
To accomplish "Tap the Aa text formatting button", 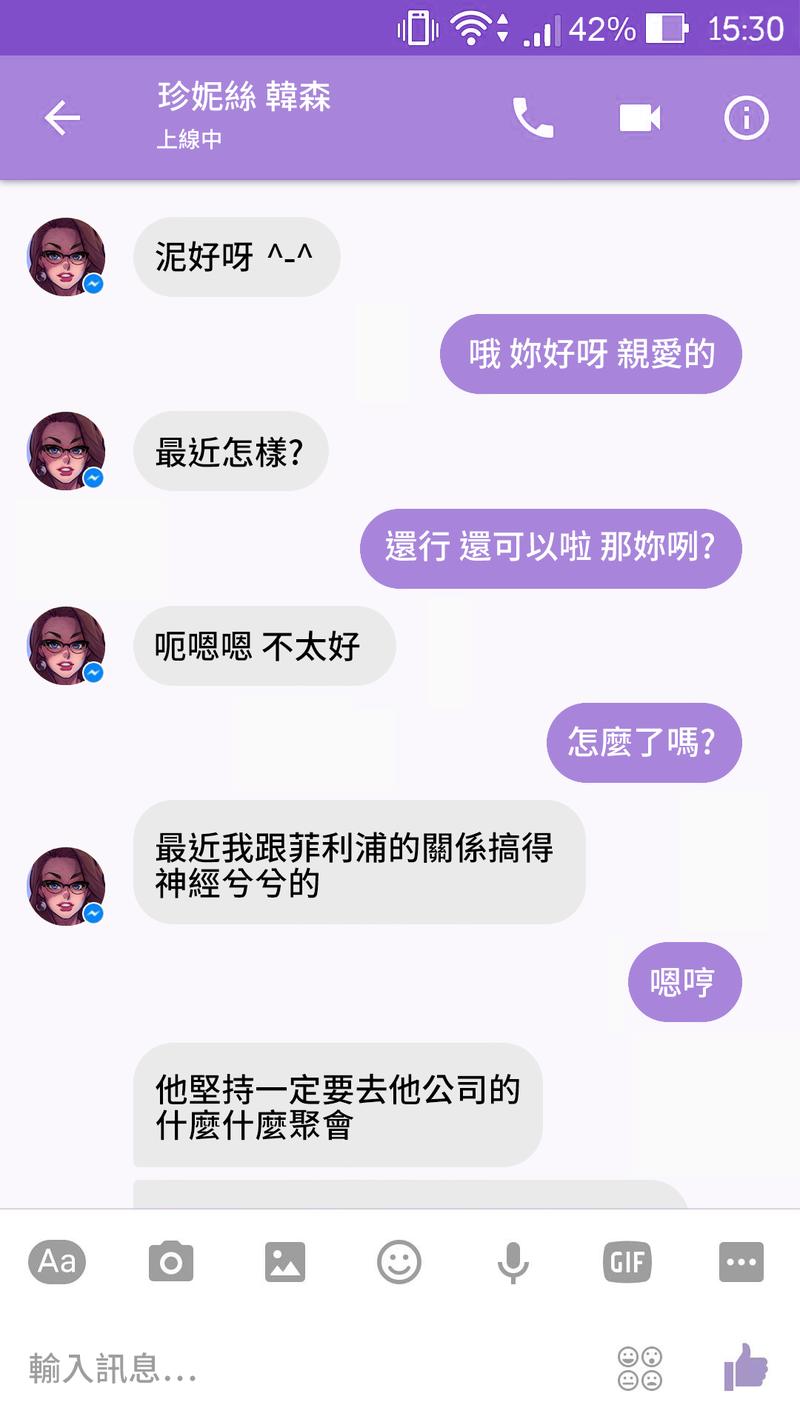I will pos(57,1262).
